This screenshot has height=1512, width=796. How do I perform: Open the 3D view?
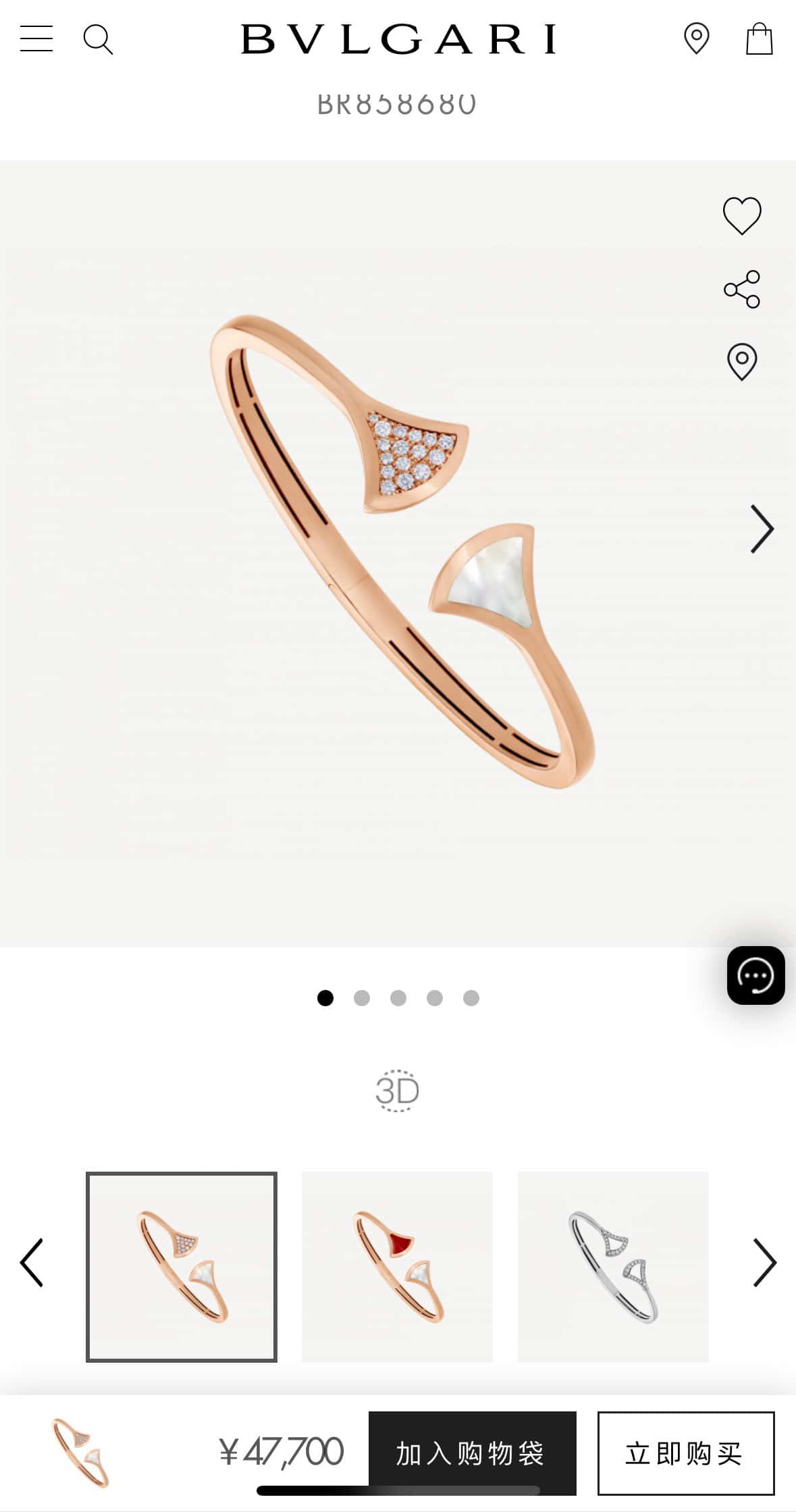pyautogui.click(x=397, y=1091)
